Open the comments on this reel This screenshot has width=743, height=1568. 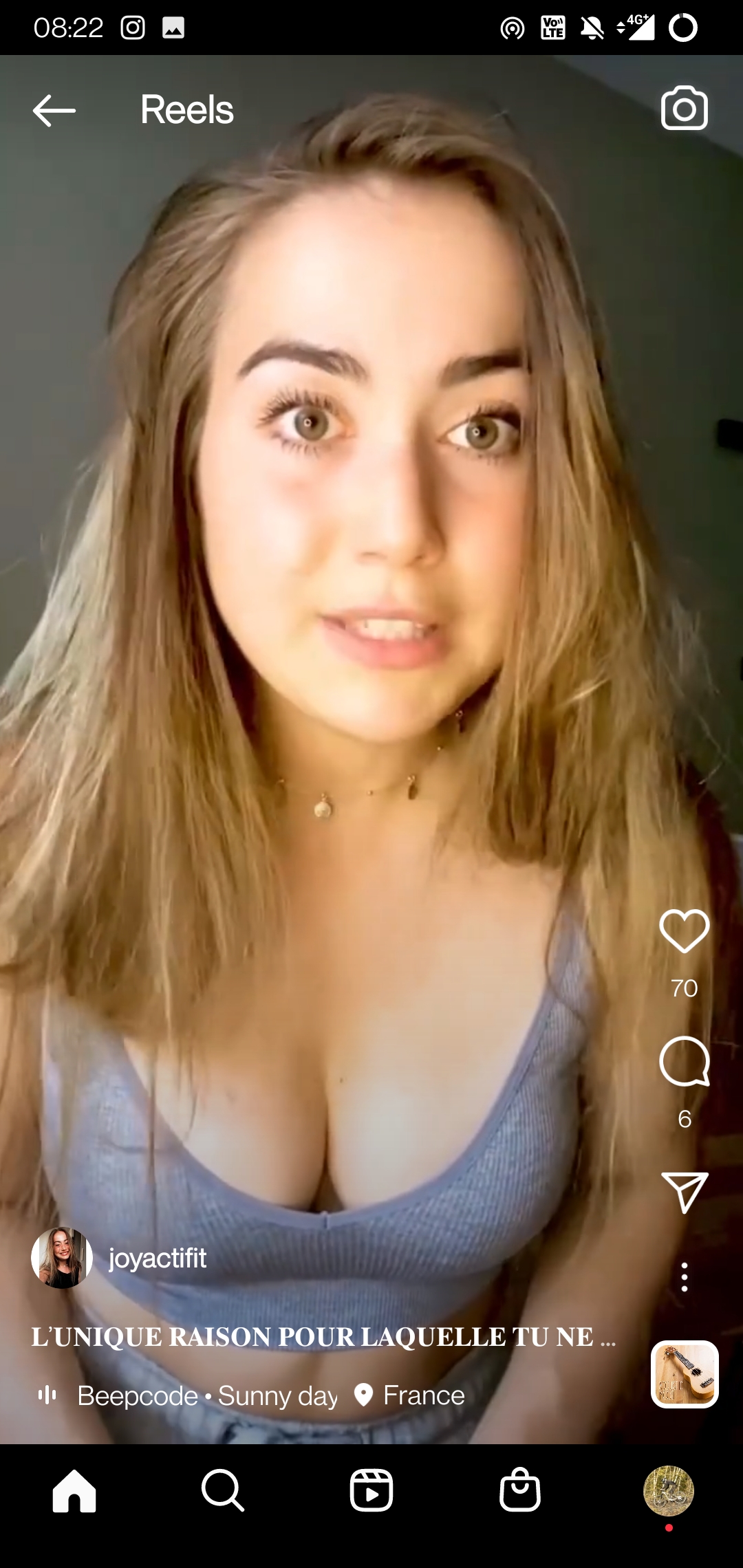pyautogui.click(x=684, y=1061)
